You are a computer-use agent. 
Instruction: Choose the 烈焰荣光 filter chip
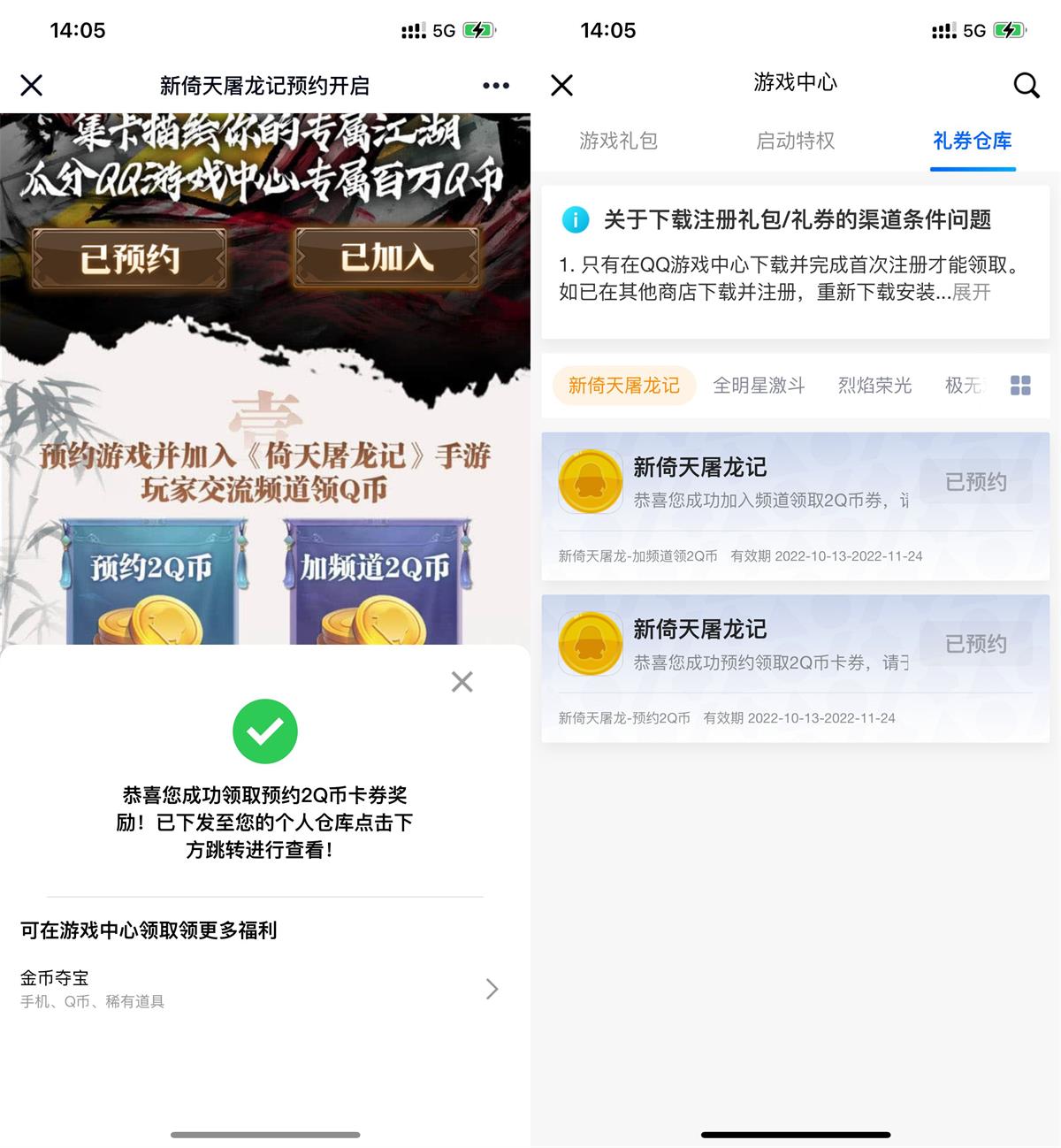(x=874, y=386)
